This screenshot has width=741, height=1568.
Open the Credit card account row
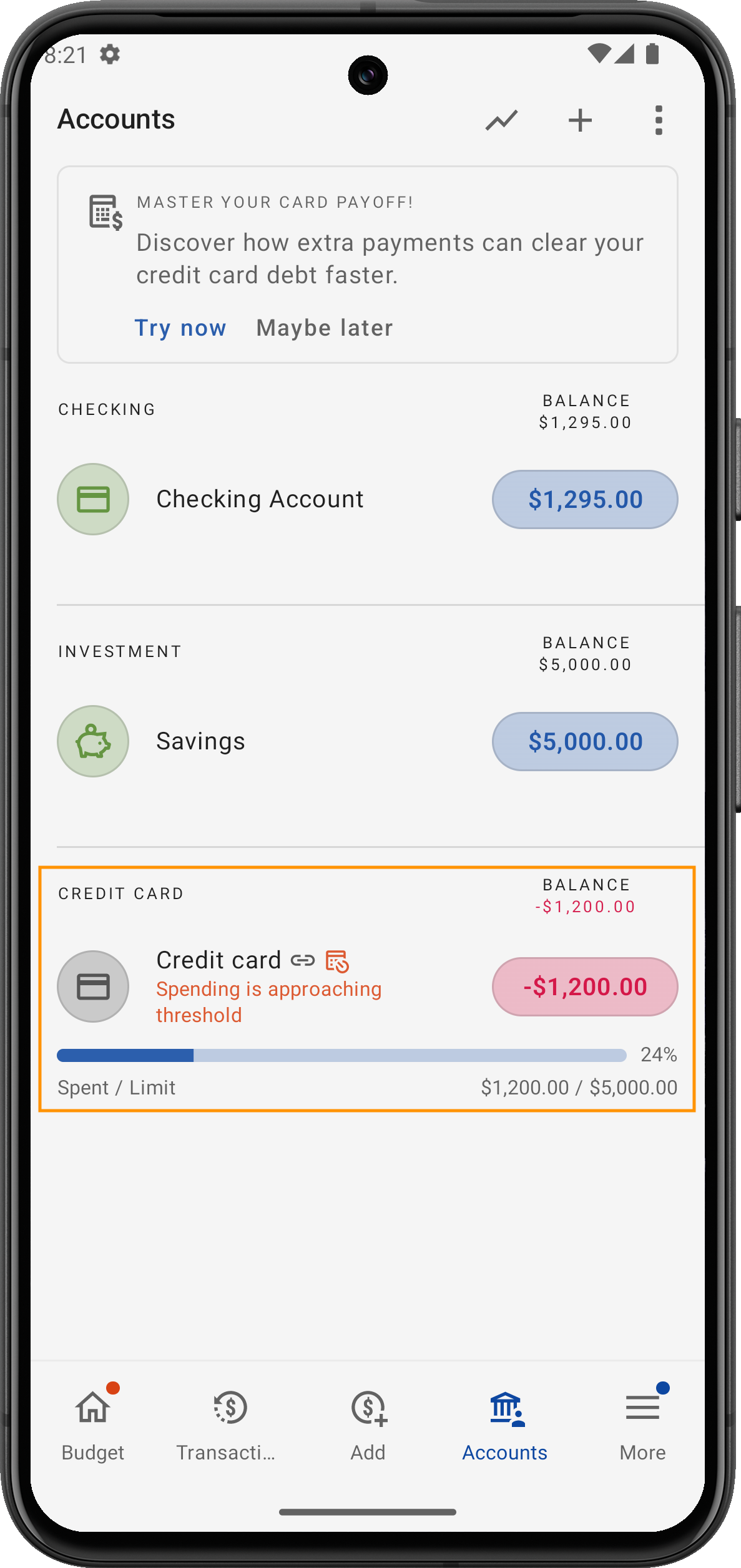tap(218, 961)
